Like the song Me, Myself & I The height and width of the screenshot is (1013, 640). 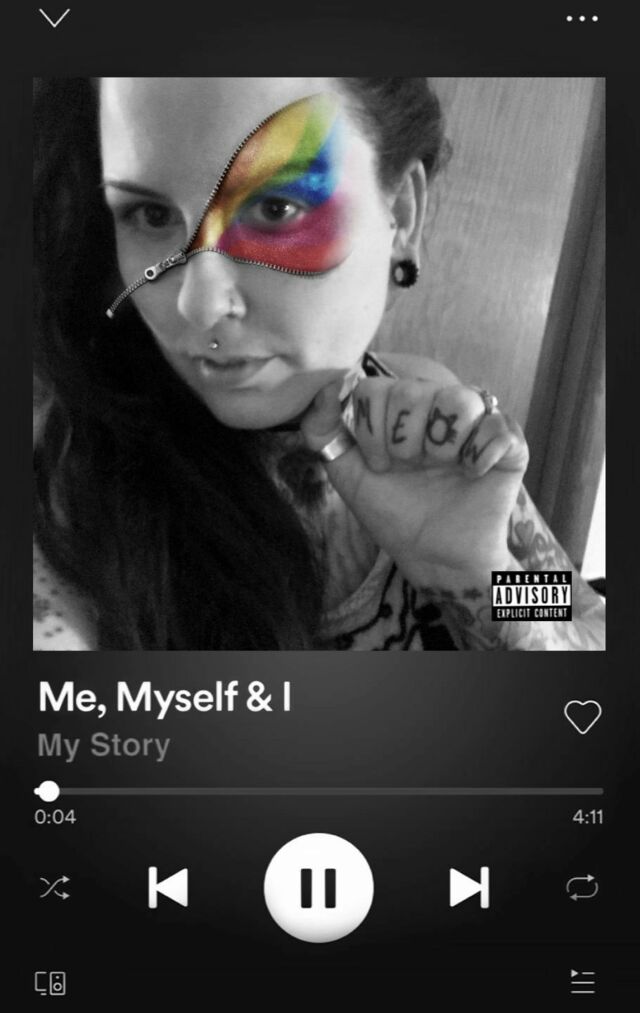[582, 716]
